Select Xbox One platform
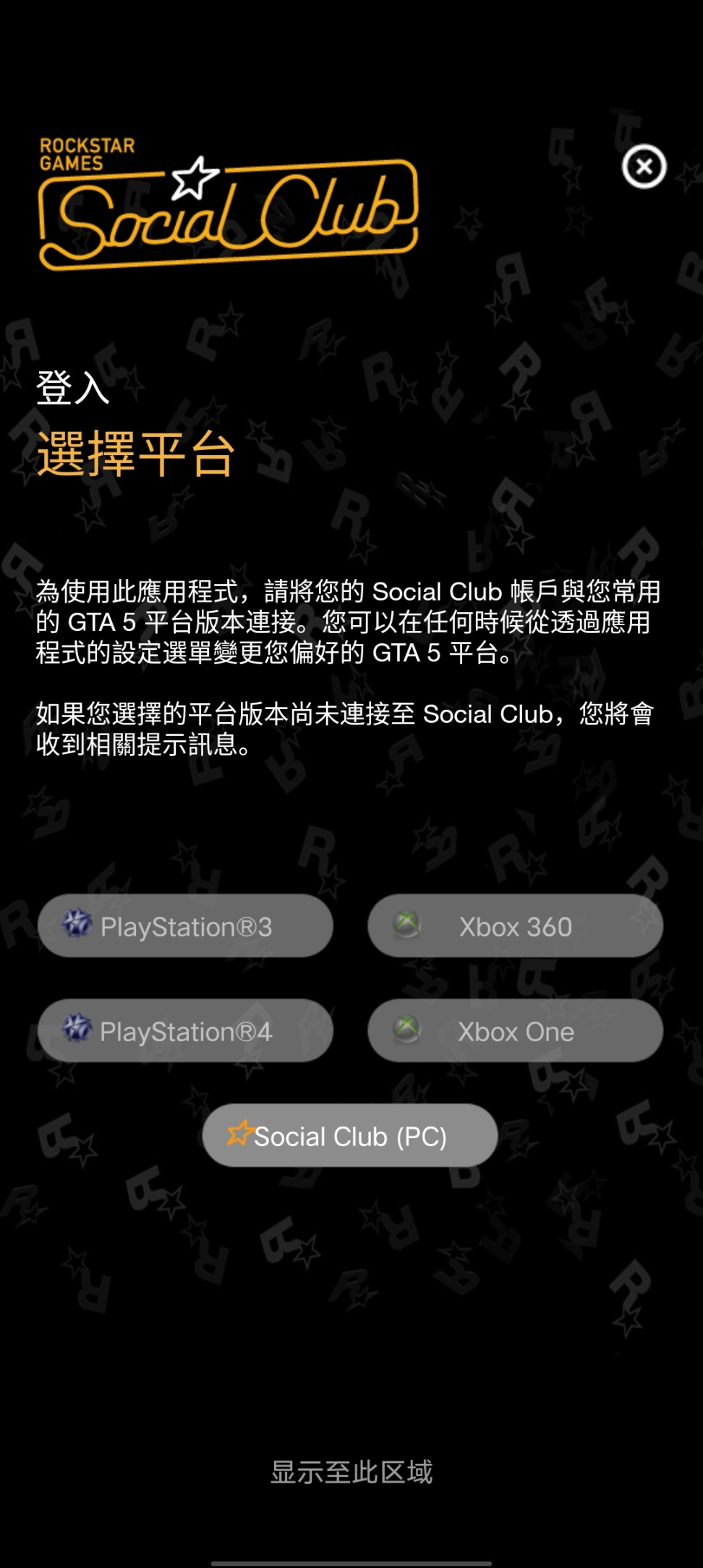The width and height of the screenshot is (703, 1568). click(x=515, y=1031)
